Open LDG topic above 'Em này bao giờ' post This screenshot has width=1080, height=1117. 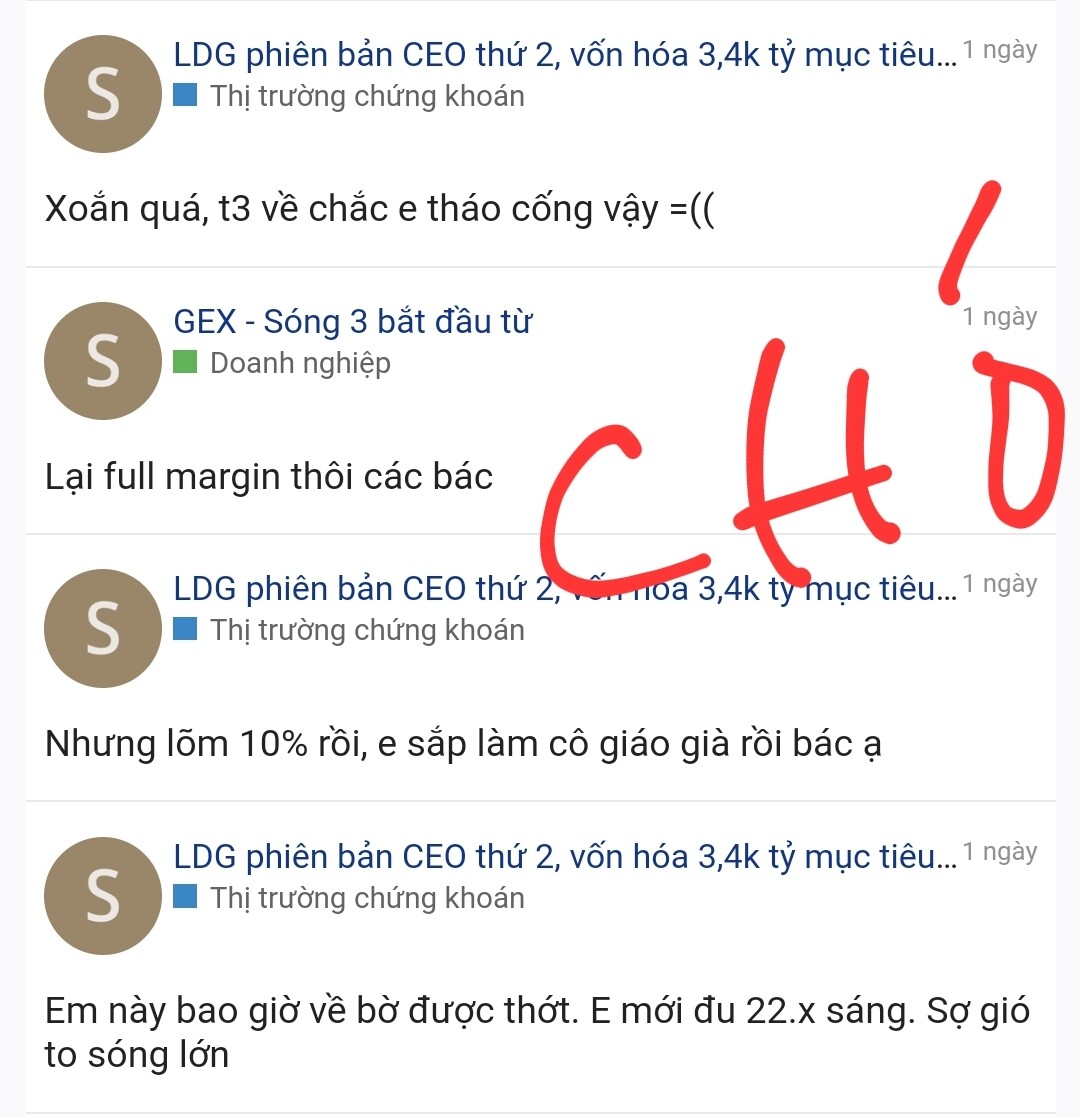(564, 856)
